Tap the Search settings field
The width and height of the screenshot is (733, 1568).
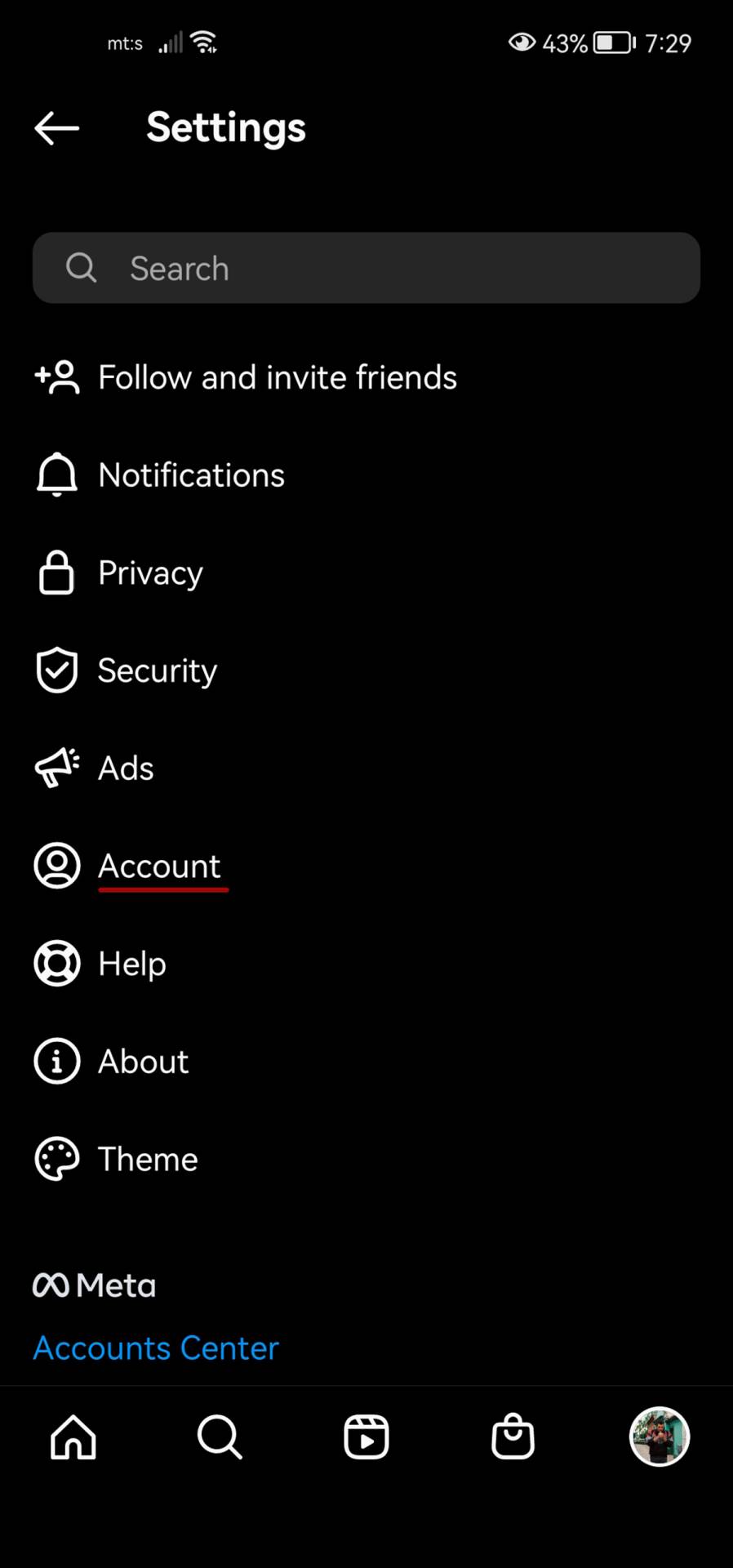[x=366, y=267]
